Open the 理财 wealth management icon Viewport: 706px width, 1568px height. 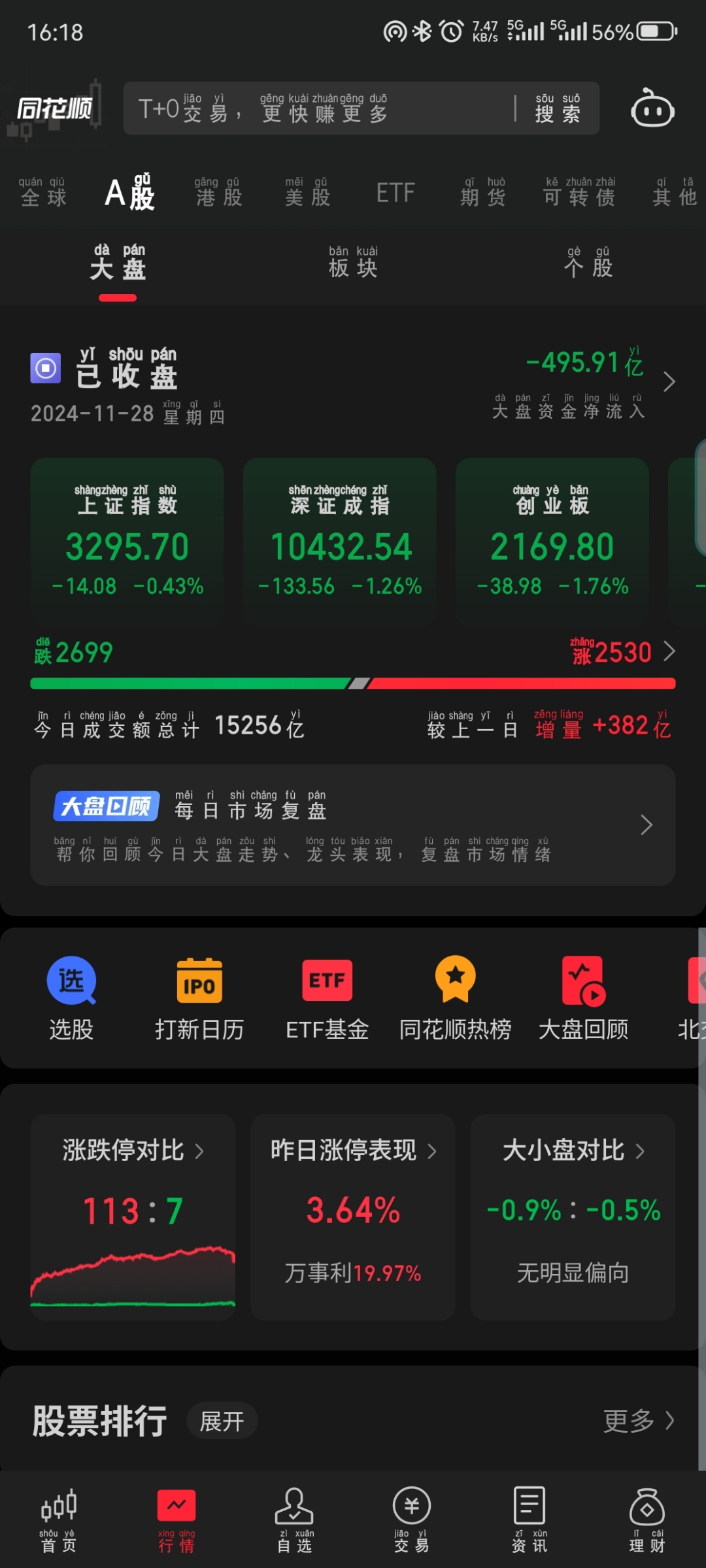click(x=647, y=1516)
